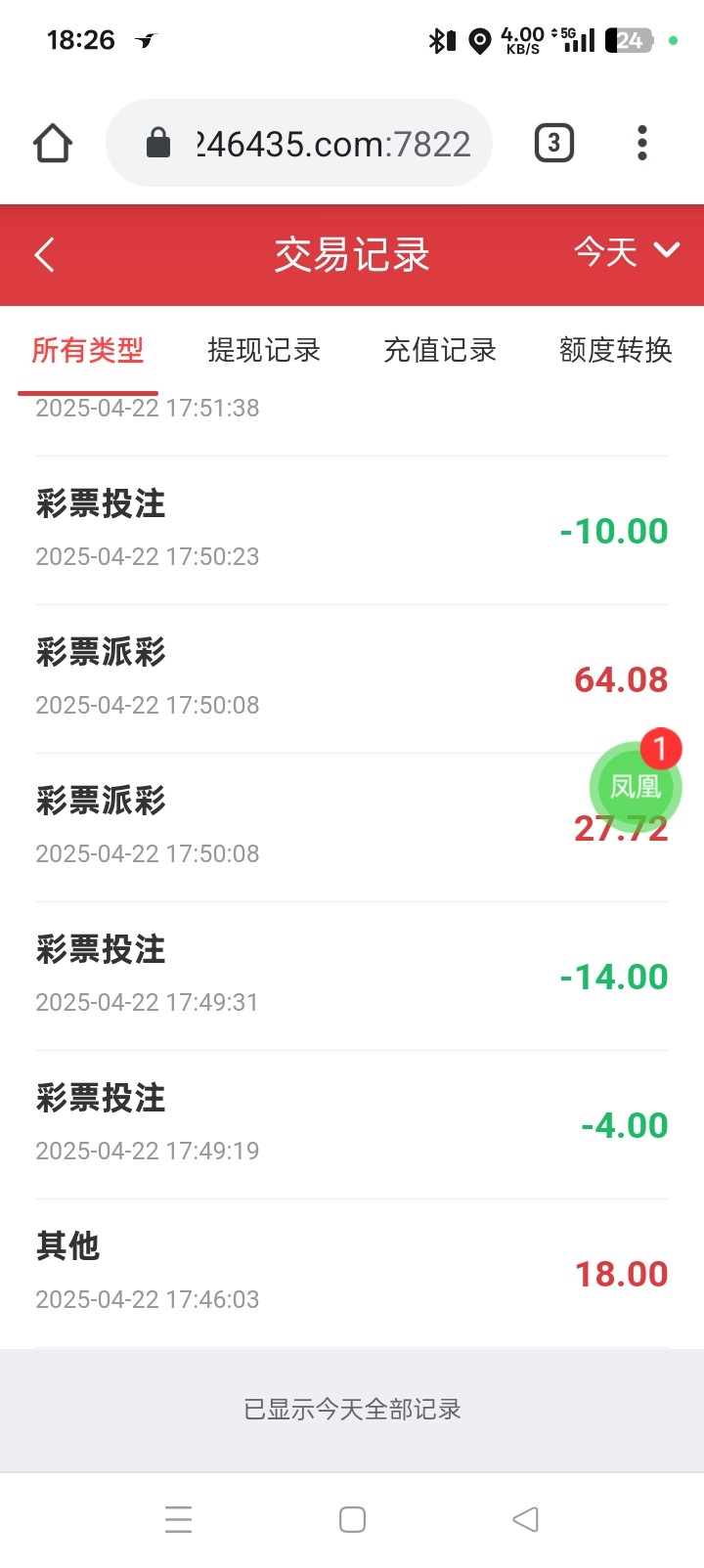Select the 所有类型 tab
Screen dimensions: 704x1568
coord(88,350)
